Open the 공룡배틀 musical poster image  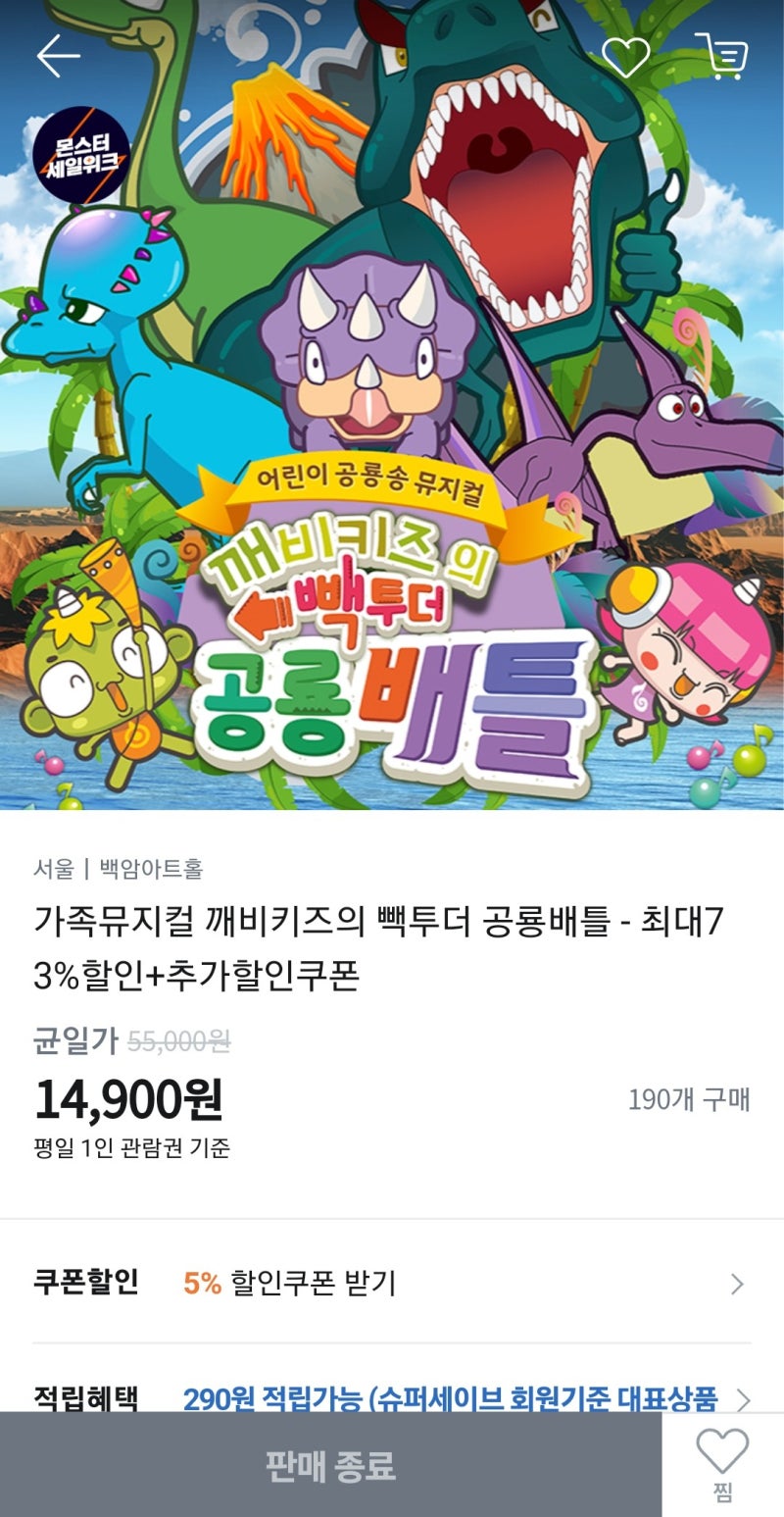(x=392, y=405)
